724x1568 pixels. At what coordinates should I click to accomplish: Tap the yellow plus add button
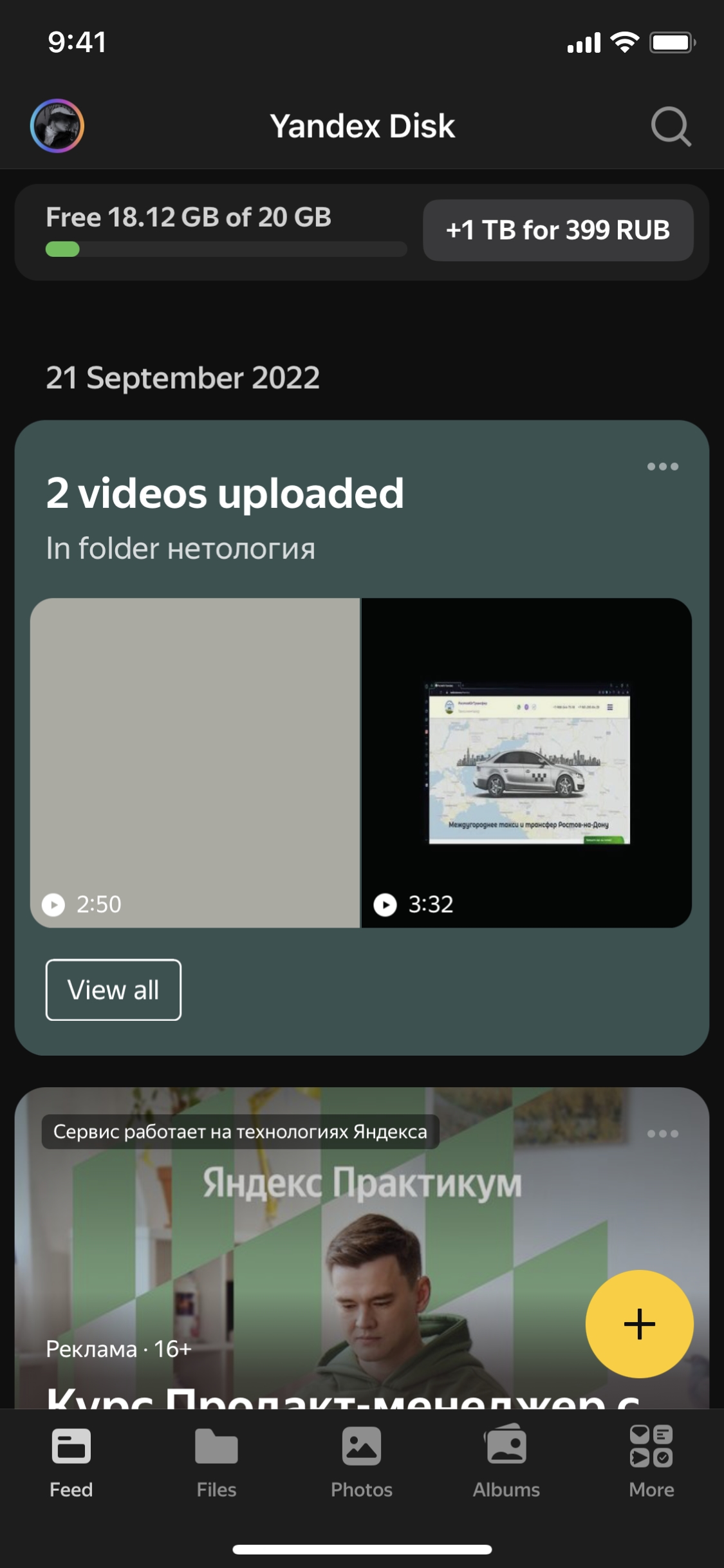[639, 1324]
